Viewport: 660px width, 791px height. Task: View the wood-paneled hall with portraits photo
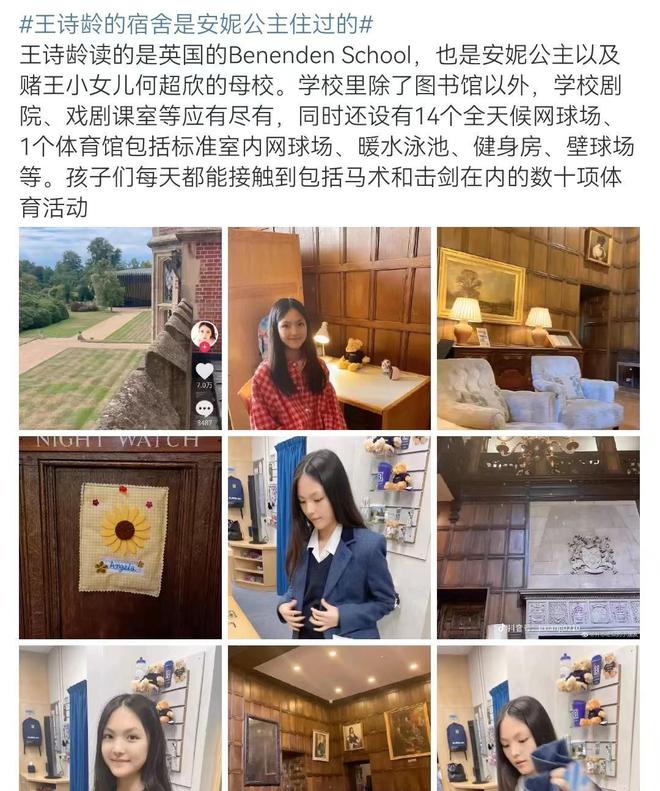329,718
